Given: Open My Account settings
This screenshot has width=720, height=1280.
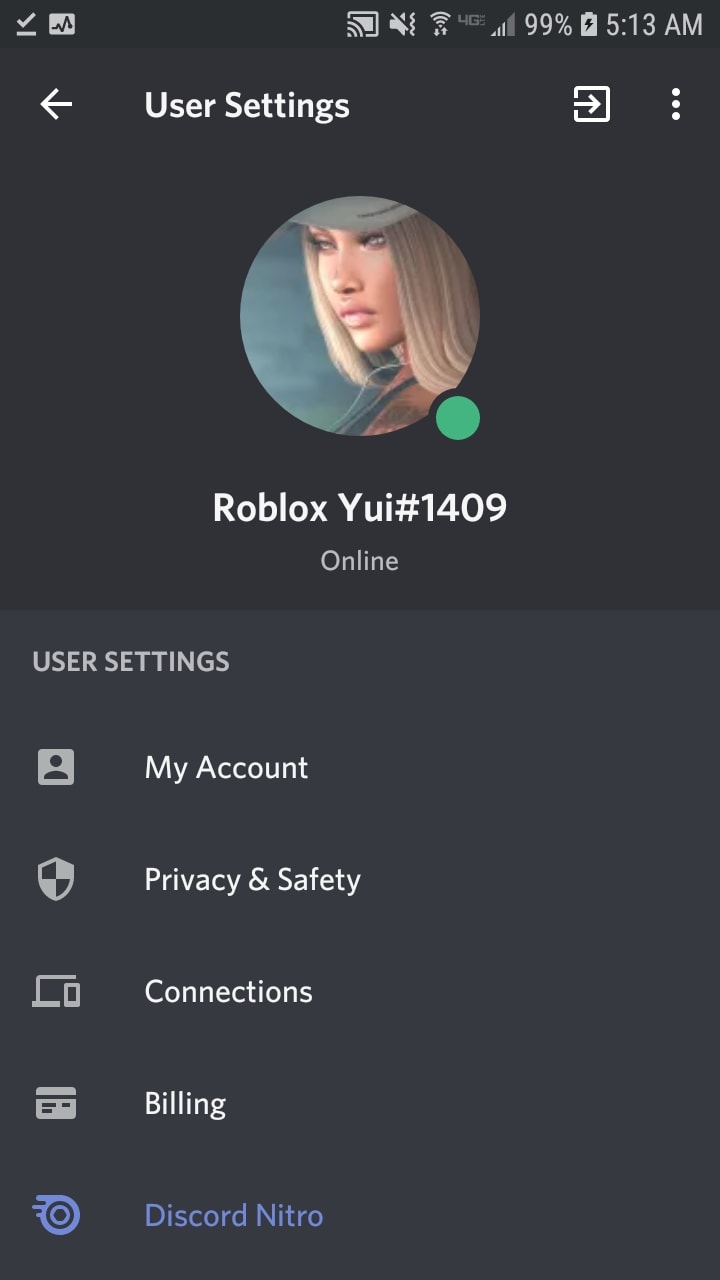Looking at the screenshot, I should tap(360, 767).
